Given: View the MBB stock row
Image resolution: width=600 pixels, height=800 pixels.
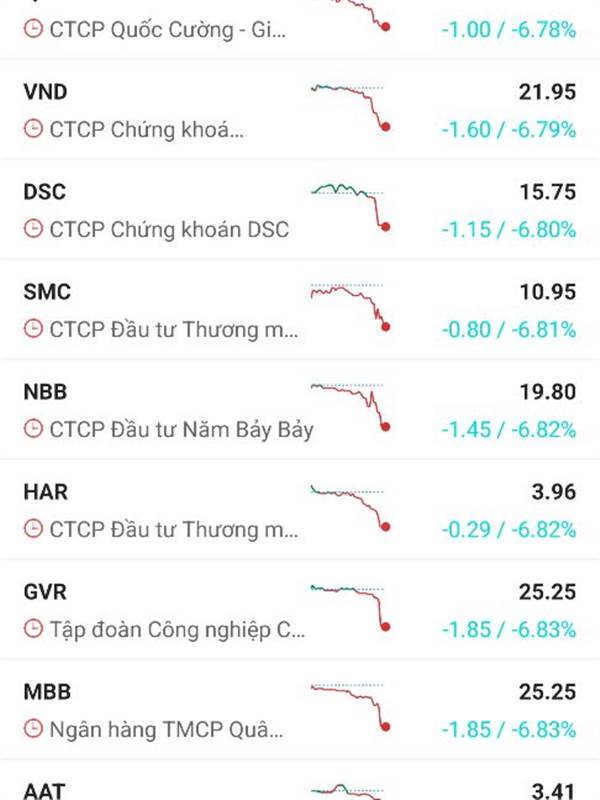Looking at the screenshot, I should point(300,710).
